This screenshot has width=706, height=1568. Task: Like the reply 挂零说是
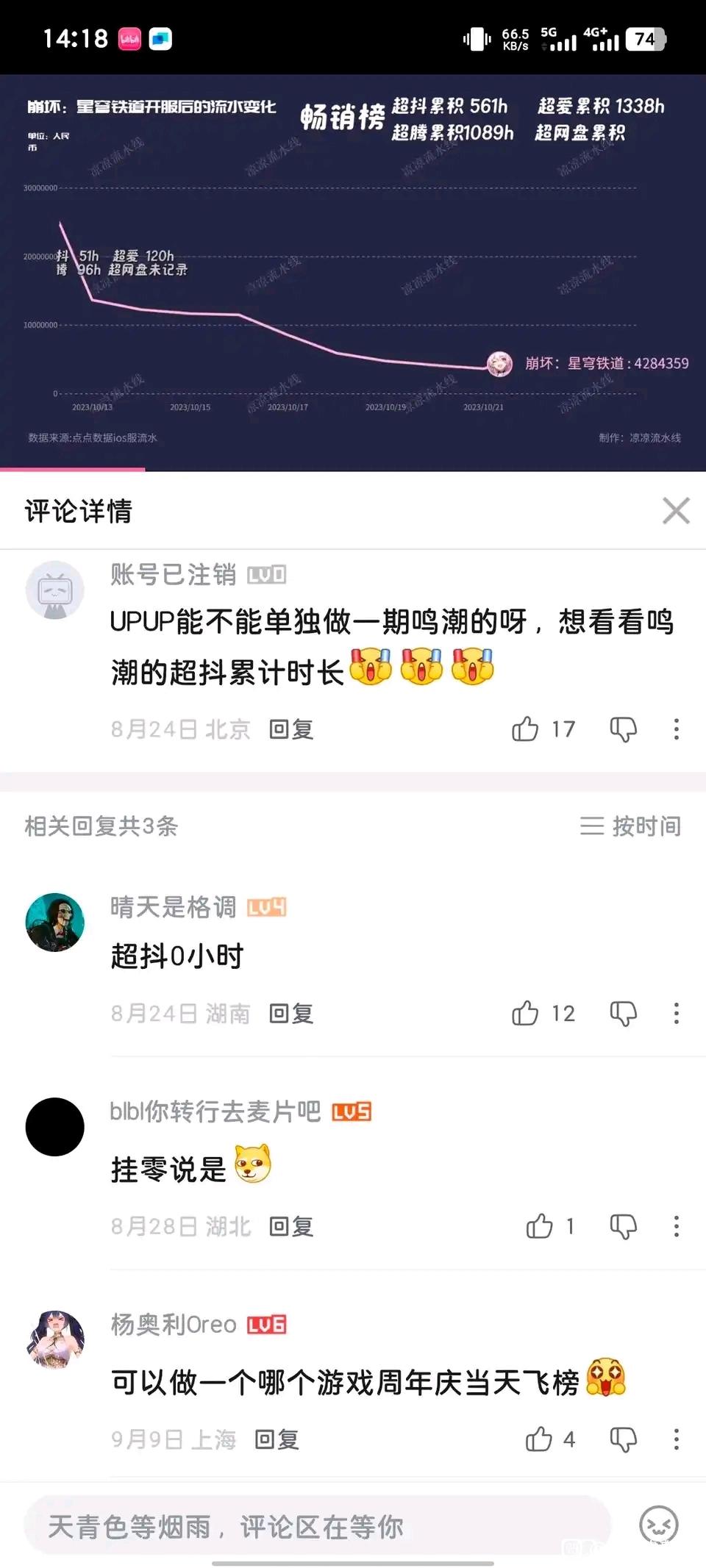[x=539, y=1225]
